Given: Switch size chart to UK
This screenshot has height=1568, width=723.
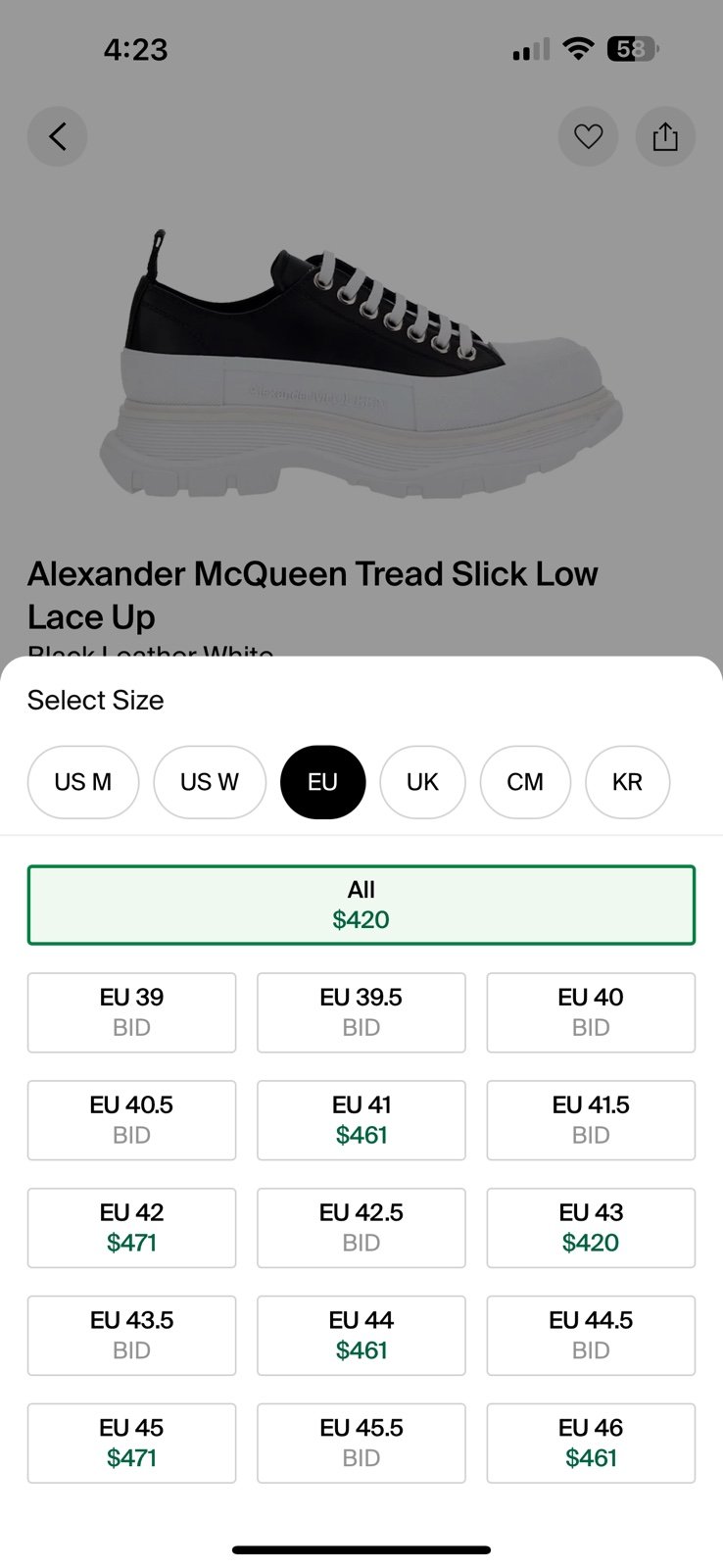Looking at the screenshot, I should click(x=422, y=782).
